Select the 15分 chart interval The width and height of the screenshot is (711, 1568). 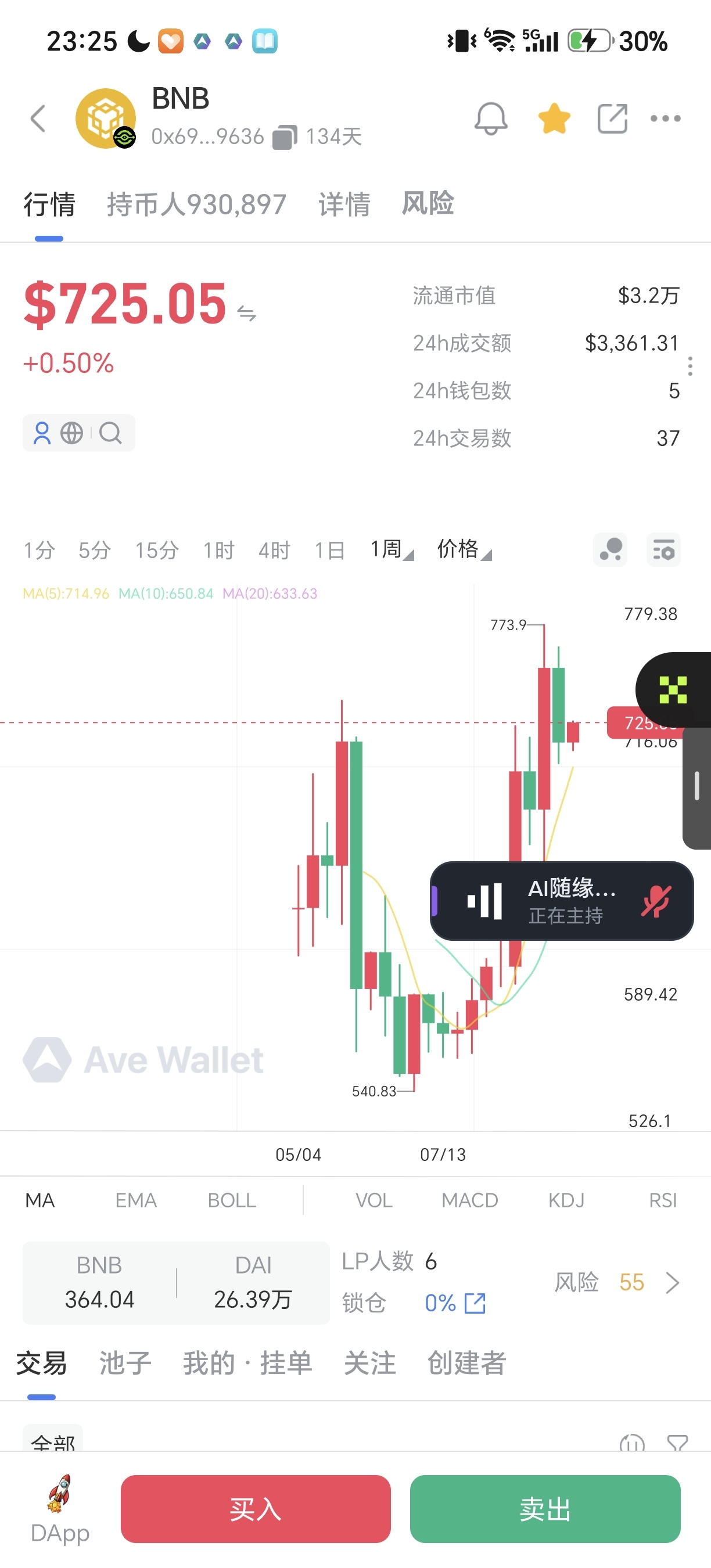(156, 551)
